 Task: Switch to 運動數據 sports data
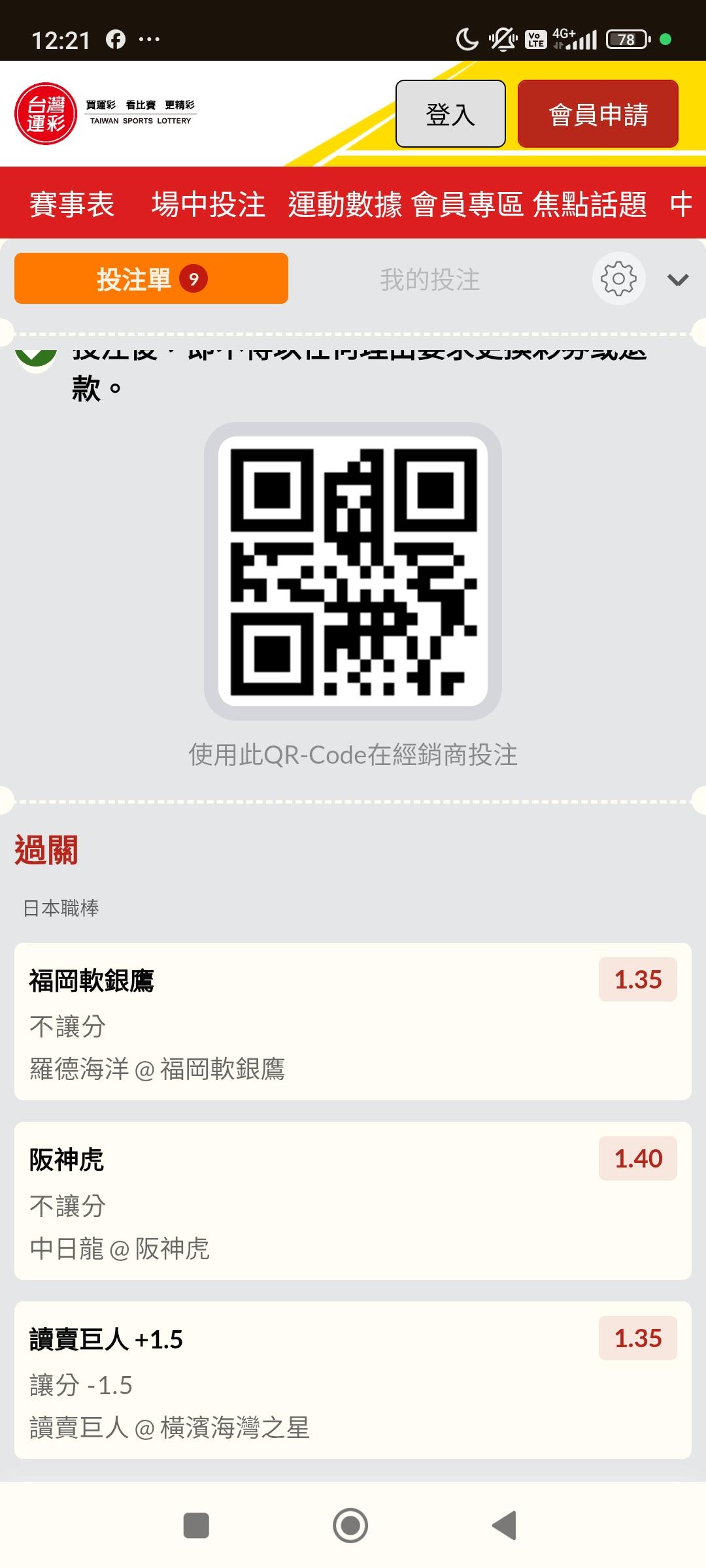pos(345,204)
